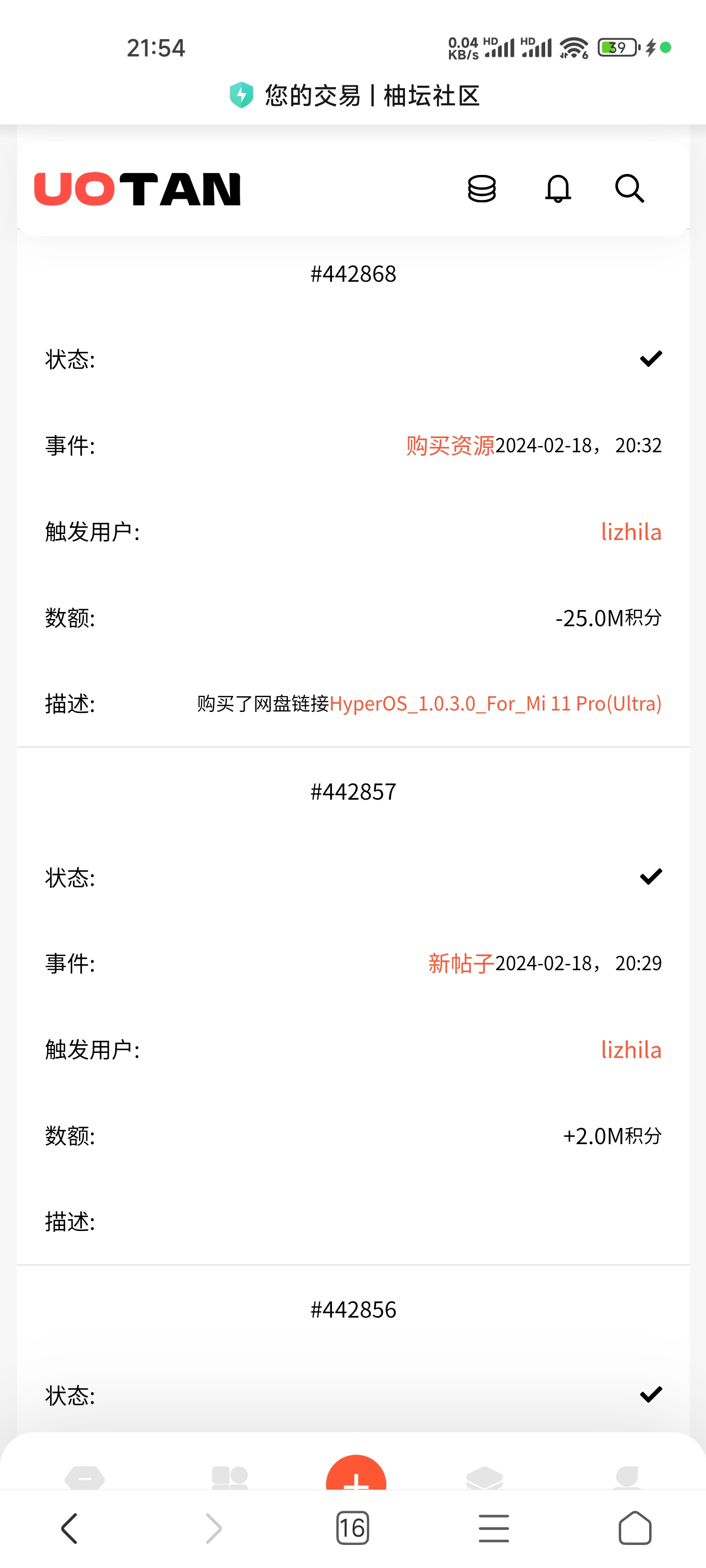Tap the search magnifier icon
706x1568 pixels.
(x=629, y=189)
